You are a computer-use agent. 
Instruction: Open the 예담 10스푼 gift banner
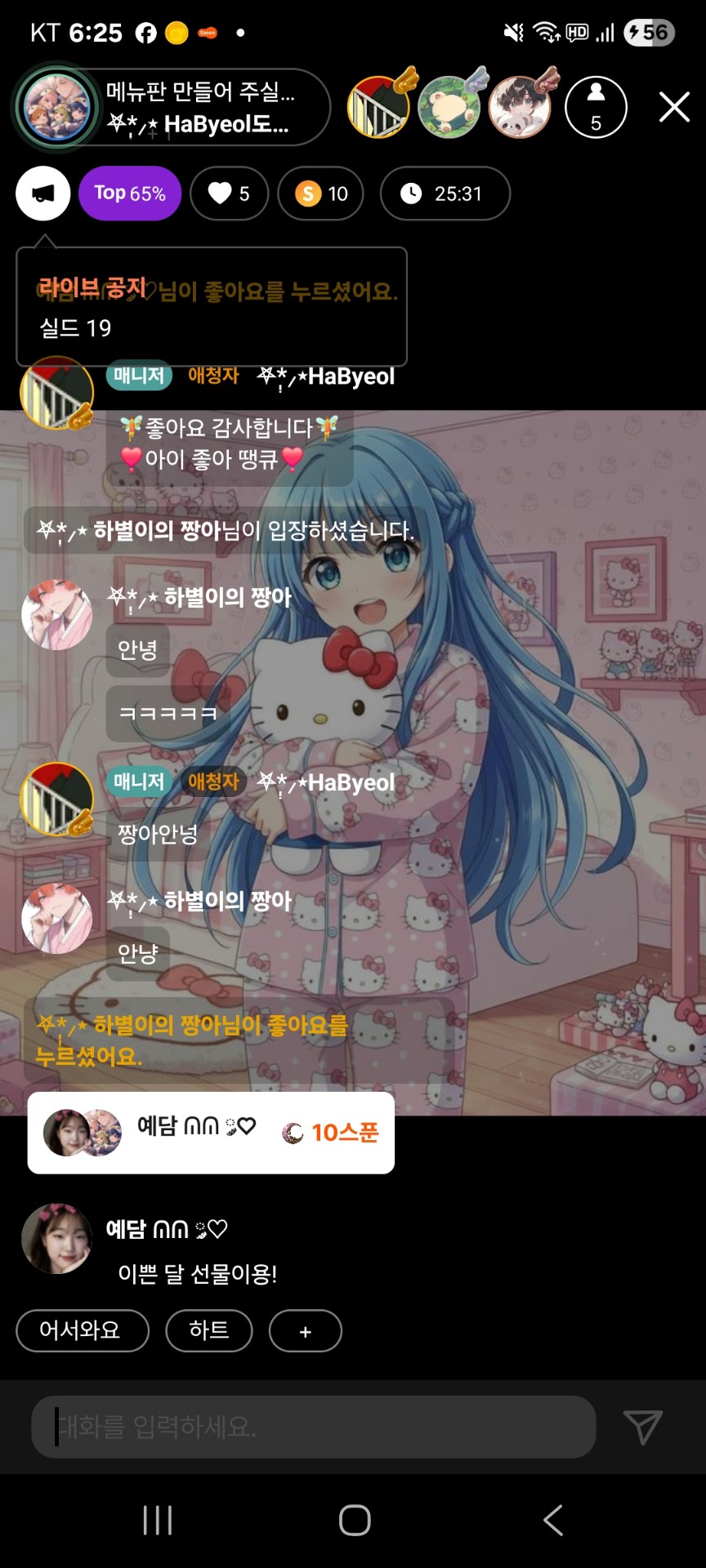point(211,1133)
